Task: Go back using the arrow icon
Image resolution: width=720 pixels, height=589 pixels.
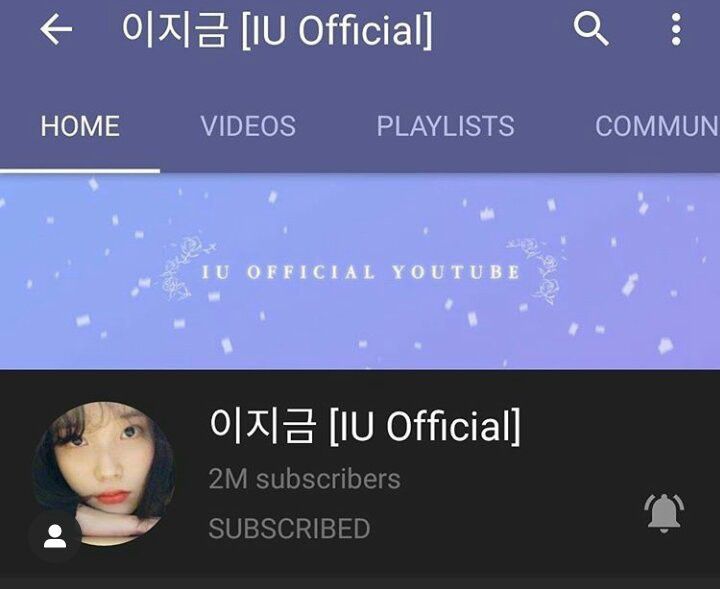Action: pyautogui.click(x=56, y=30)
